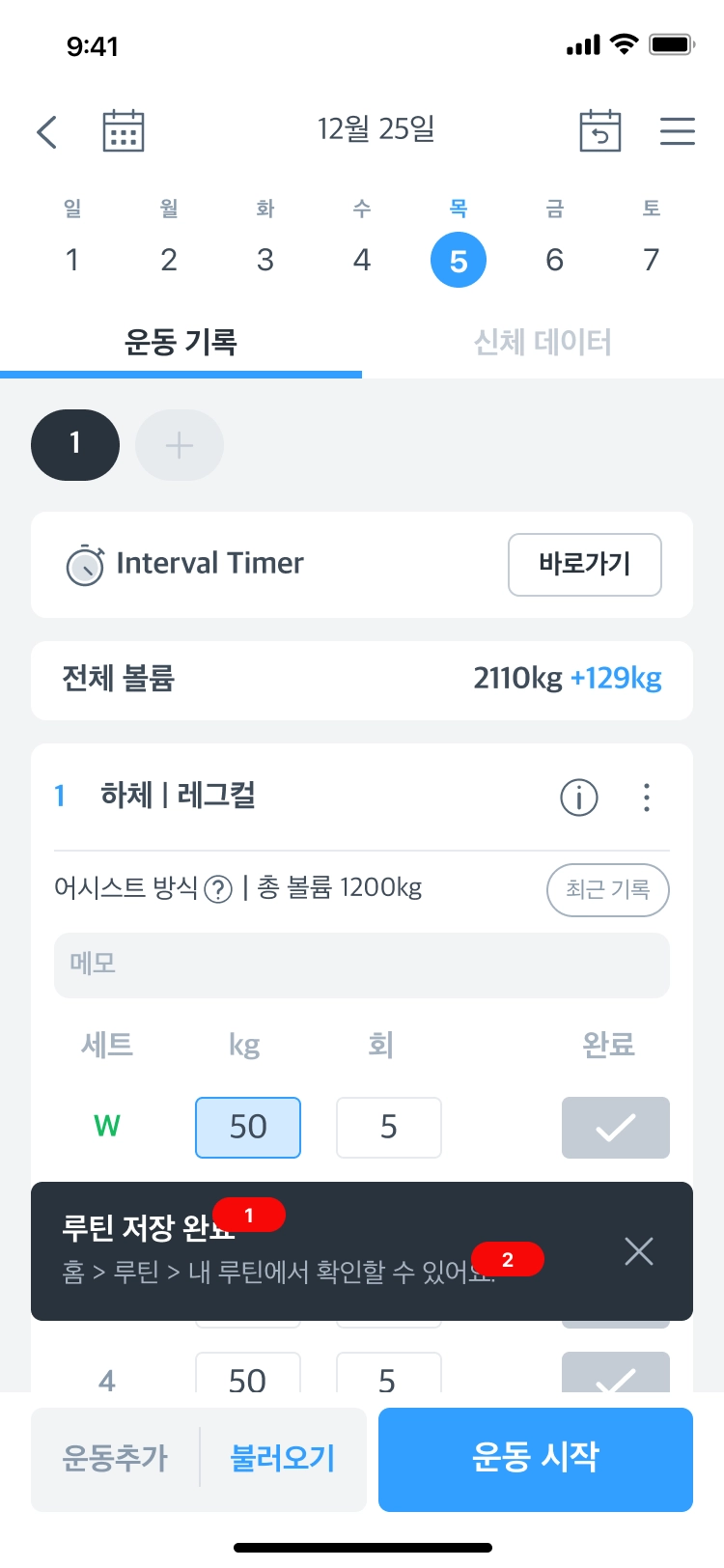Start the workout with 운동 시작
724x1568 pixels.
coord(536,1458)
